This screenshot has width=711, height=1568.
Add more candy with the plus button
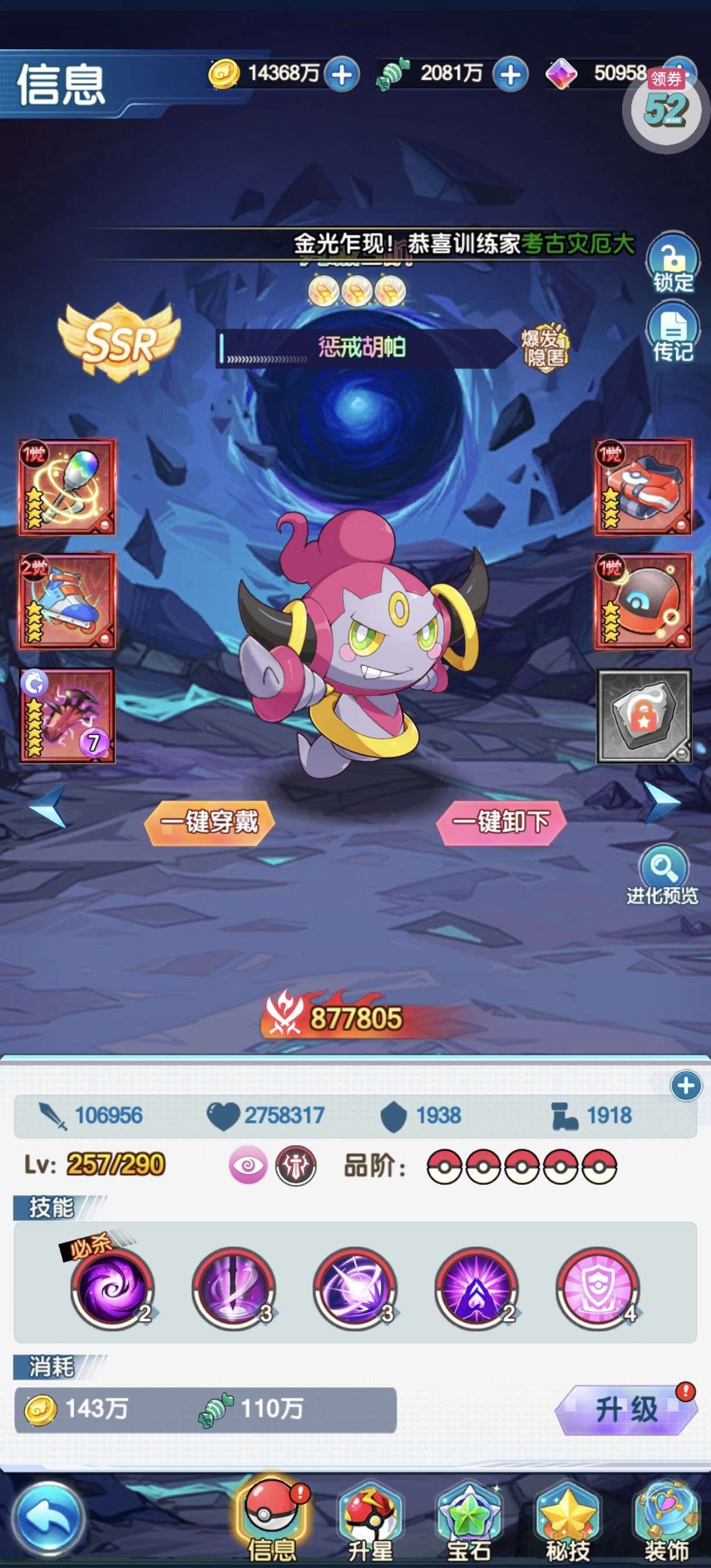click(509, 75)
